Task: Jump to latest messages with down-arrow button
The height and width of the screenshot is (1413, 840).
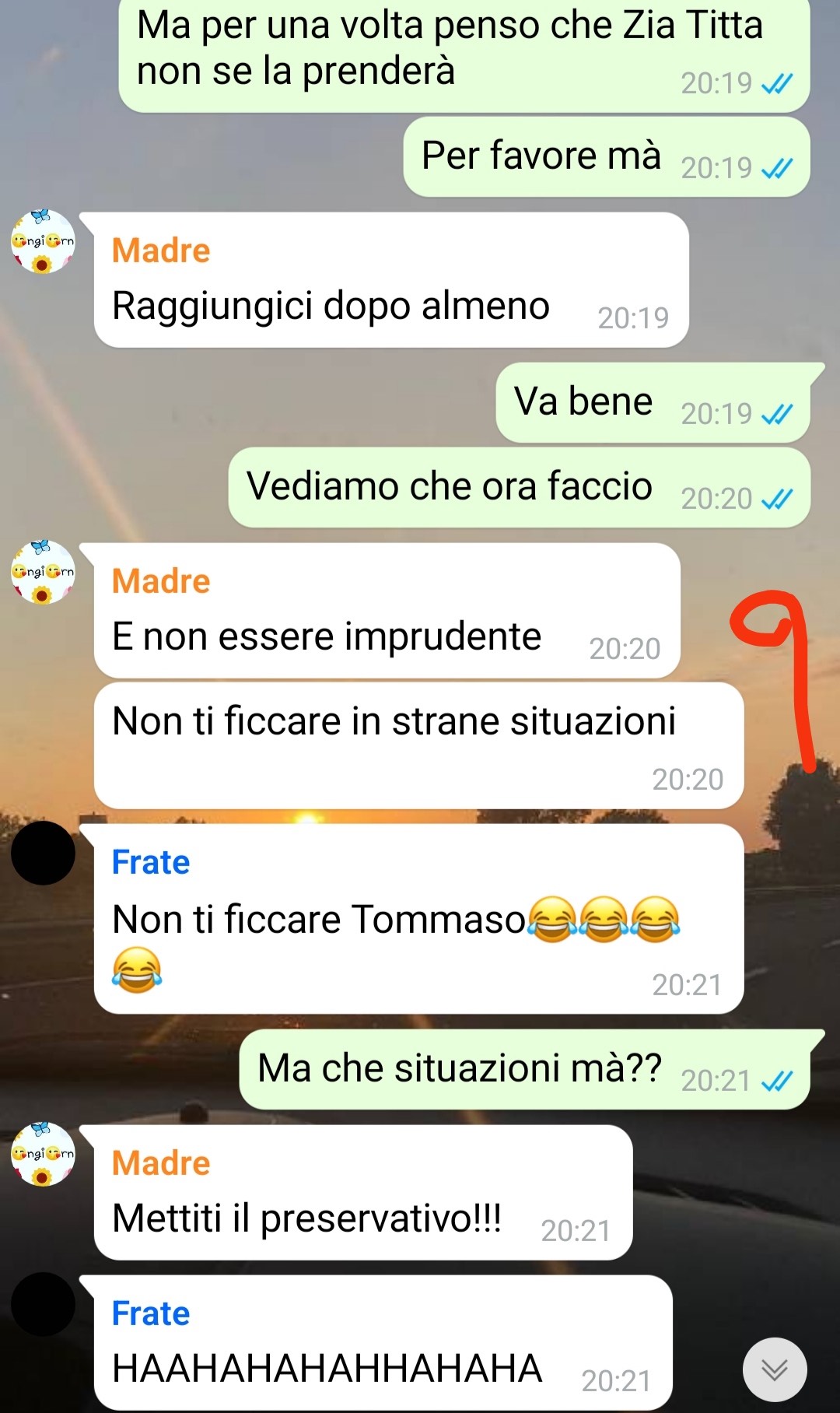Action: coord(774,1369)
